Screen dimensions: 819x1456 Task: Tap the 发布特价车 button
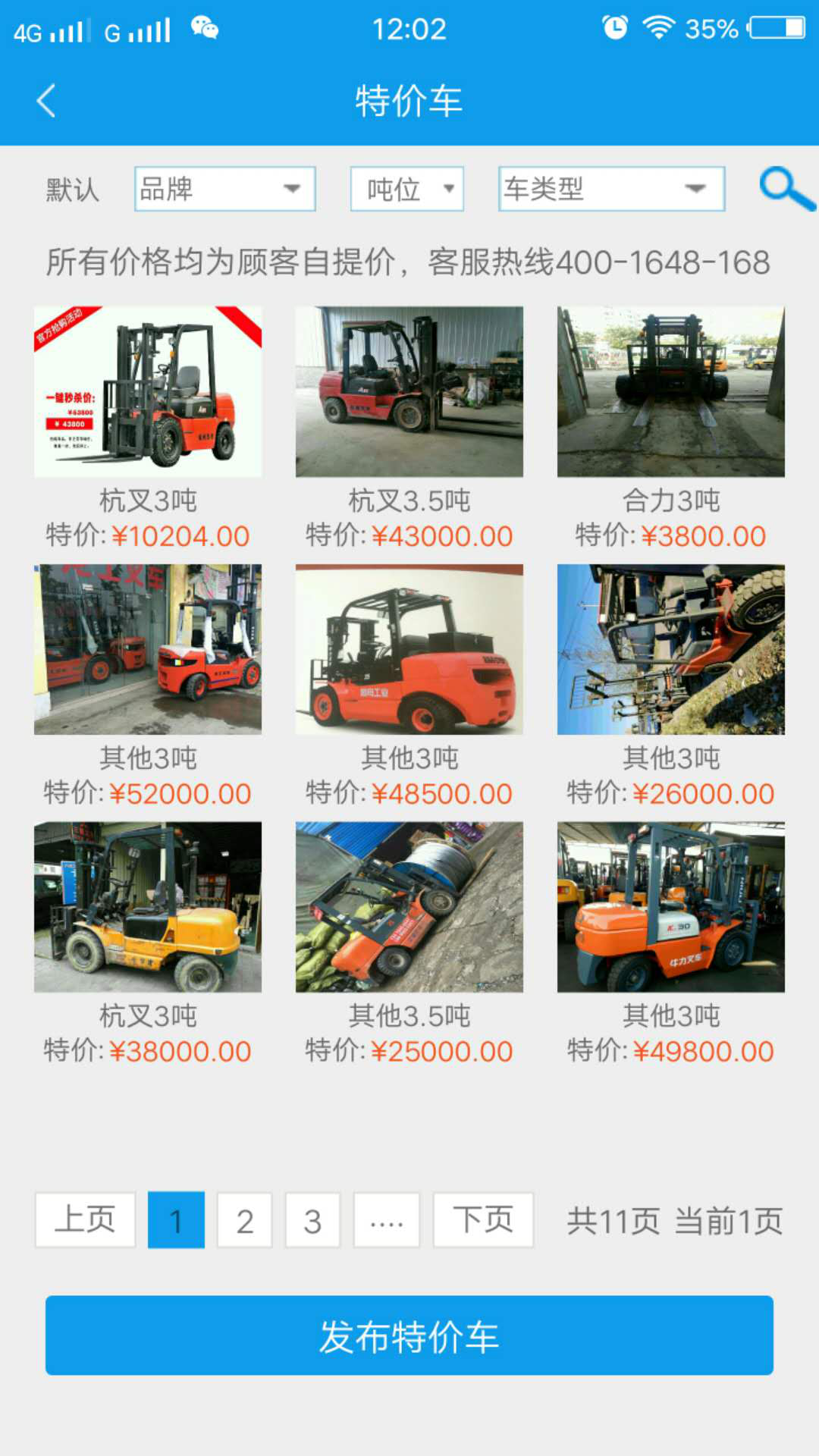tap(409, 1335)
